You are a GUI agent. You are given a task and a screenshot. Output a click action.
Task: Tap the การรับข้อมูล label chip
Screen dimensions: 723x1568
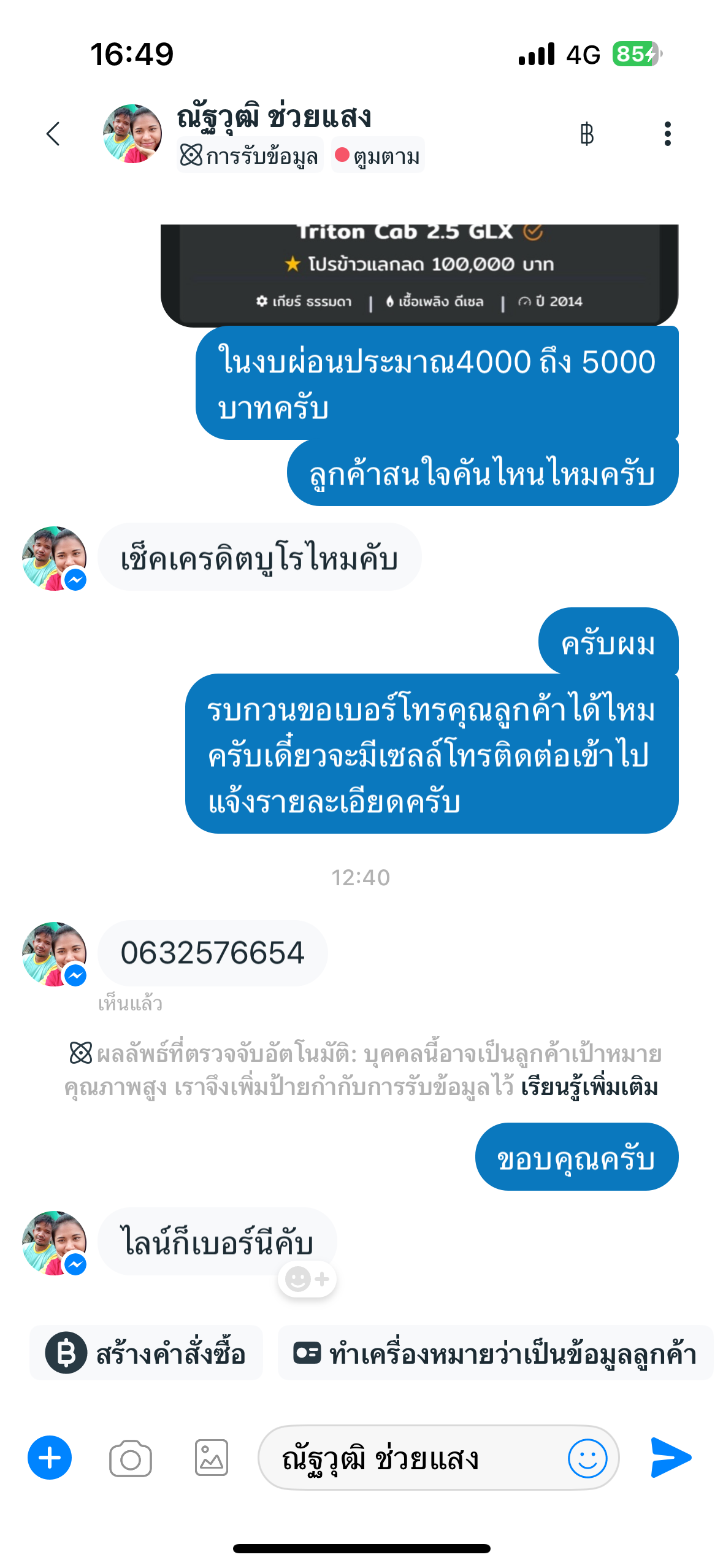250,156
